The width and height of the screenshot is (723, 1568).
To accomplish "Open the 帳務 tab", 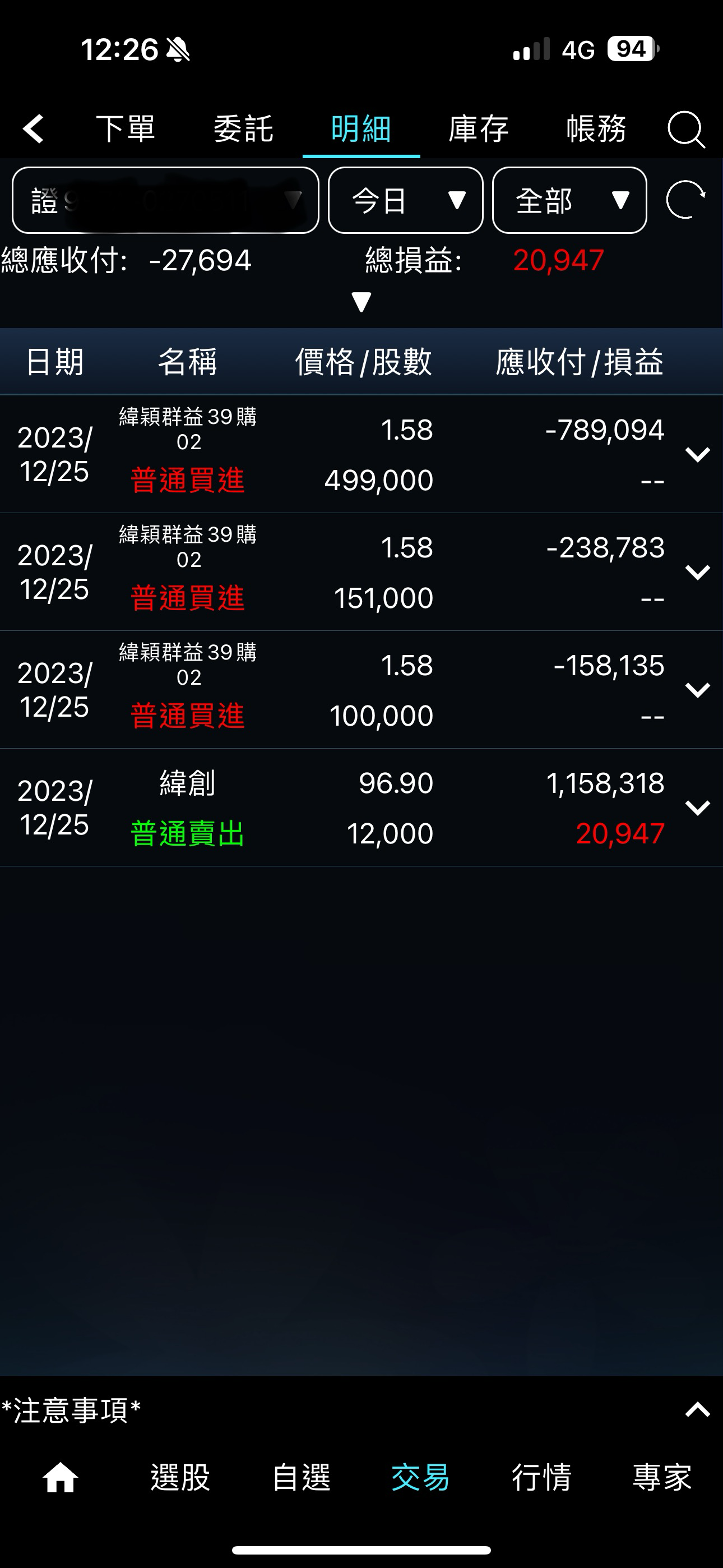I will 596,129.
